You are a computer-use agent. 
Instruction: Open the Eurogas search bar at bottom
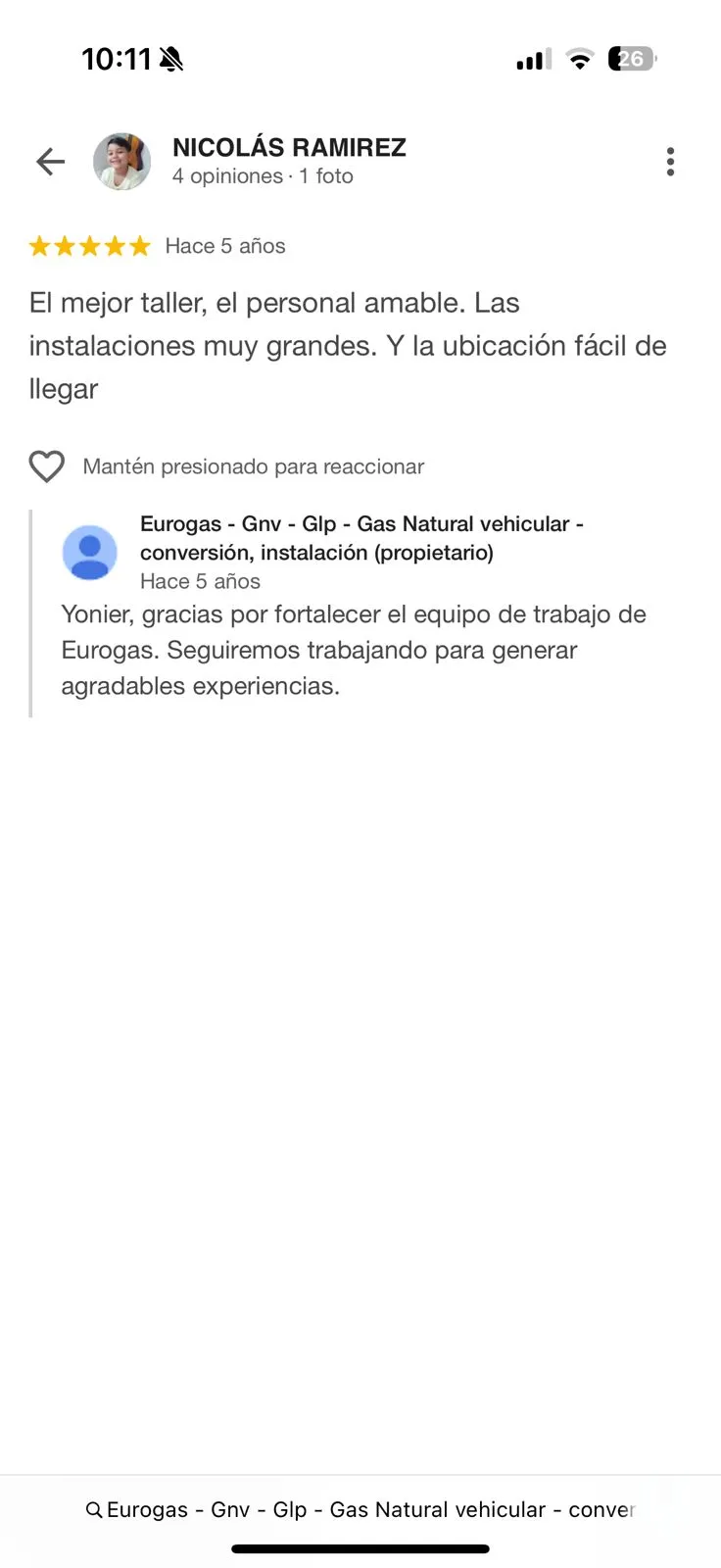coord(360,1509)
